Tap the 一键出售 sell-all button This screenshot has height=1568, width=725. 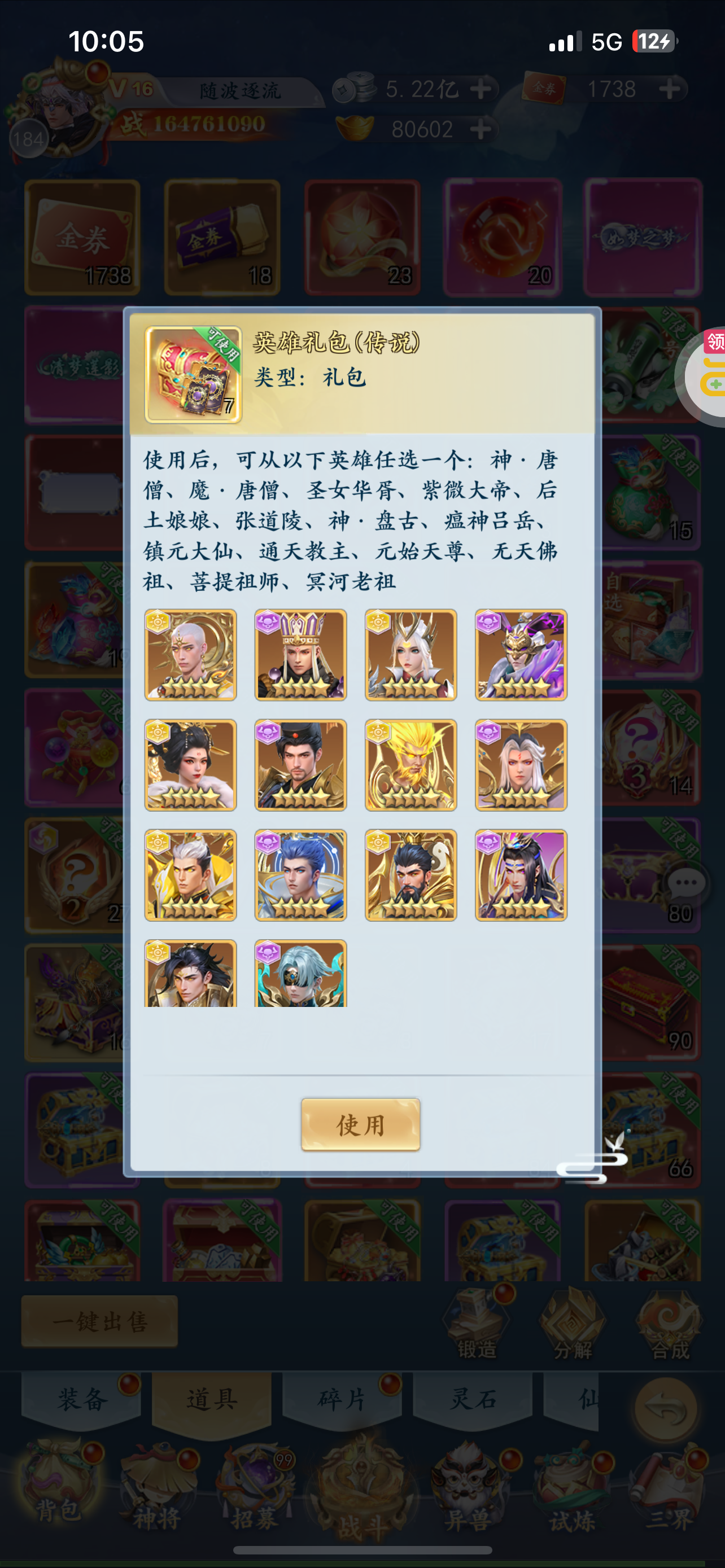point(100,1321)
